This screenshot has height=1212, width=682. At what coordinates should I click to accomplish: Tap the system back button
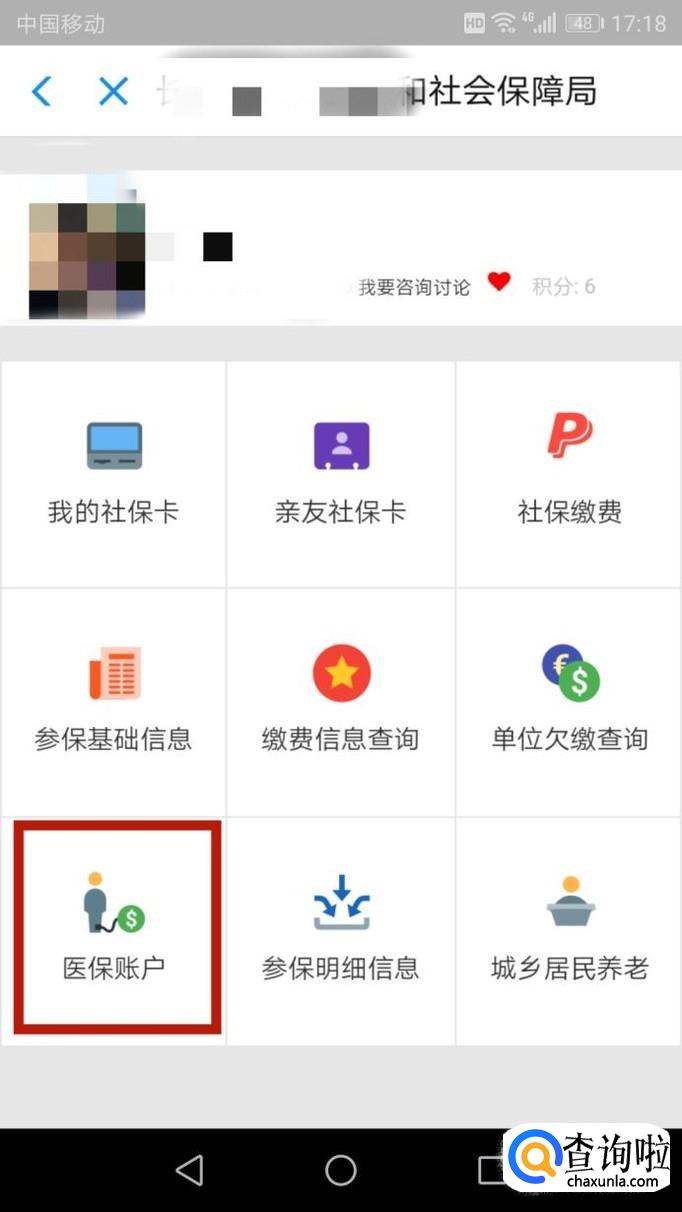pyautogui.click(x=189, y=1170)
